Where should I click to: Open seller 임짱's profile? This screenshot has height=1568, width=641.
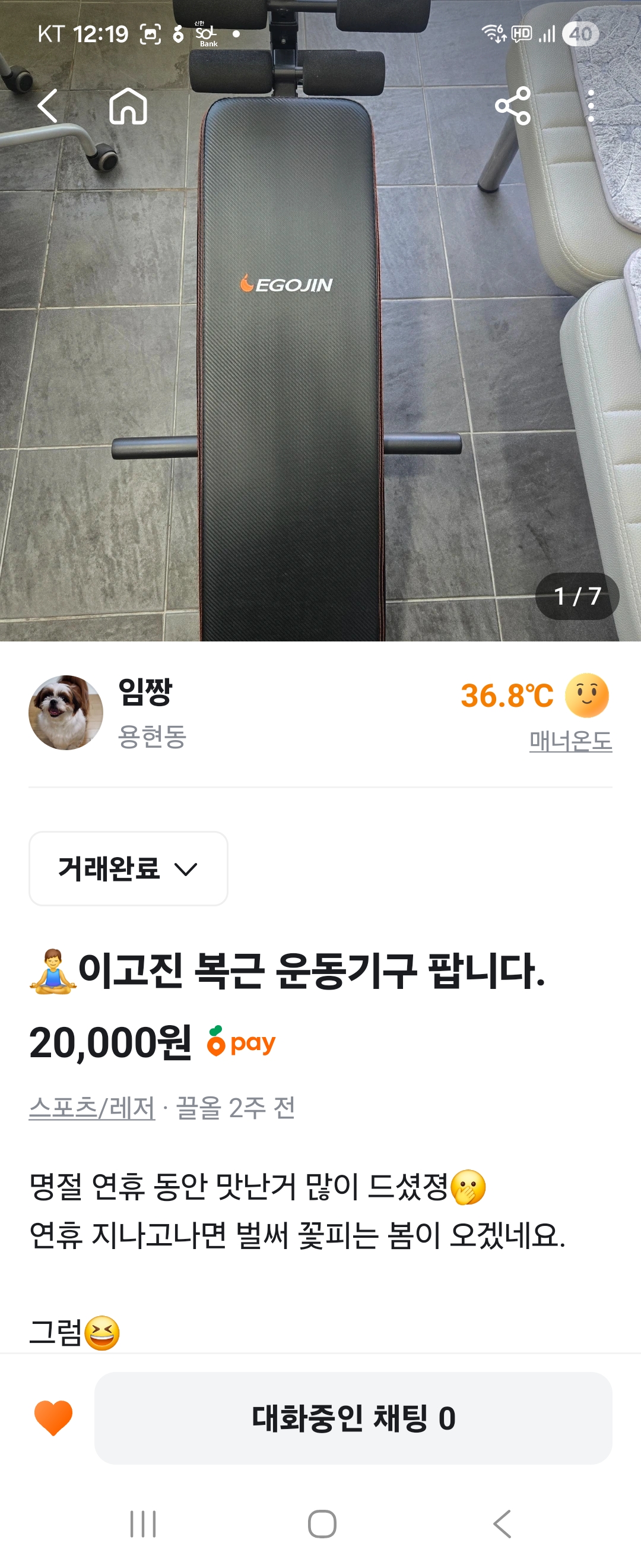click(145, 693)
